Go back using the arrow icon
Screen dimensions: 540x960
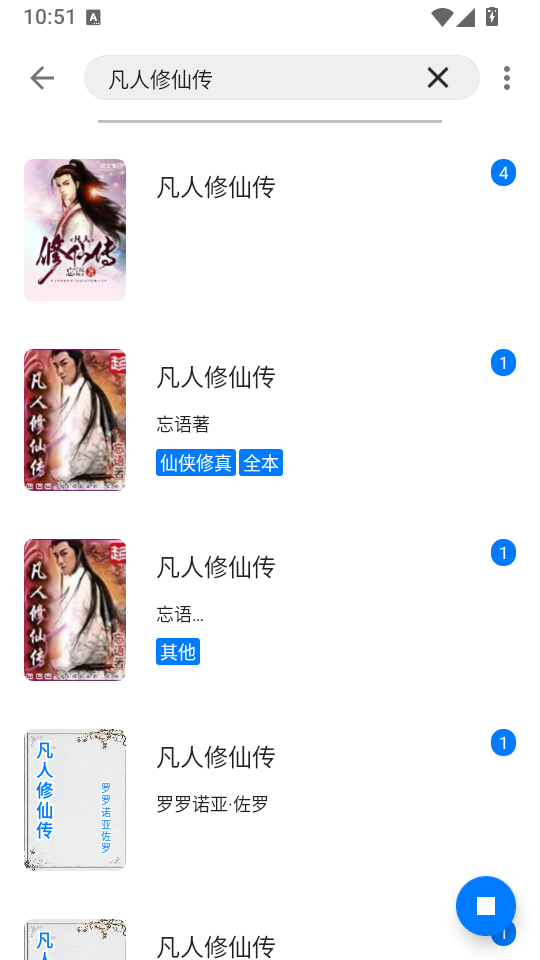(42, 78)
